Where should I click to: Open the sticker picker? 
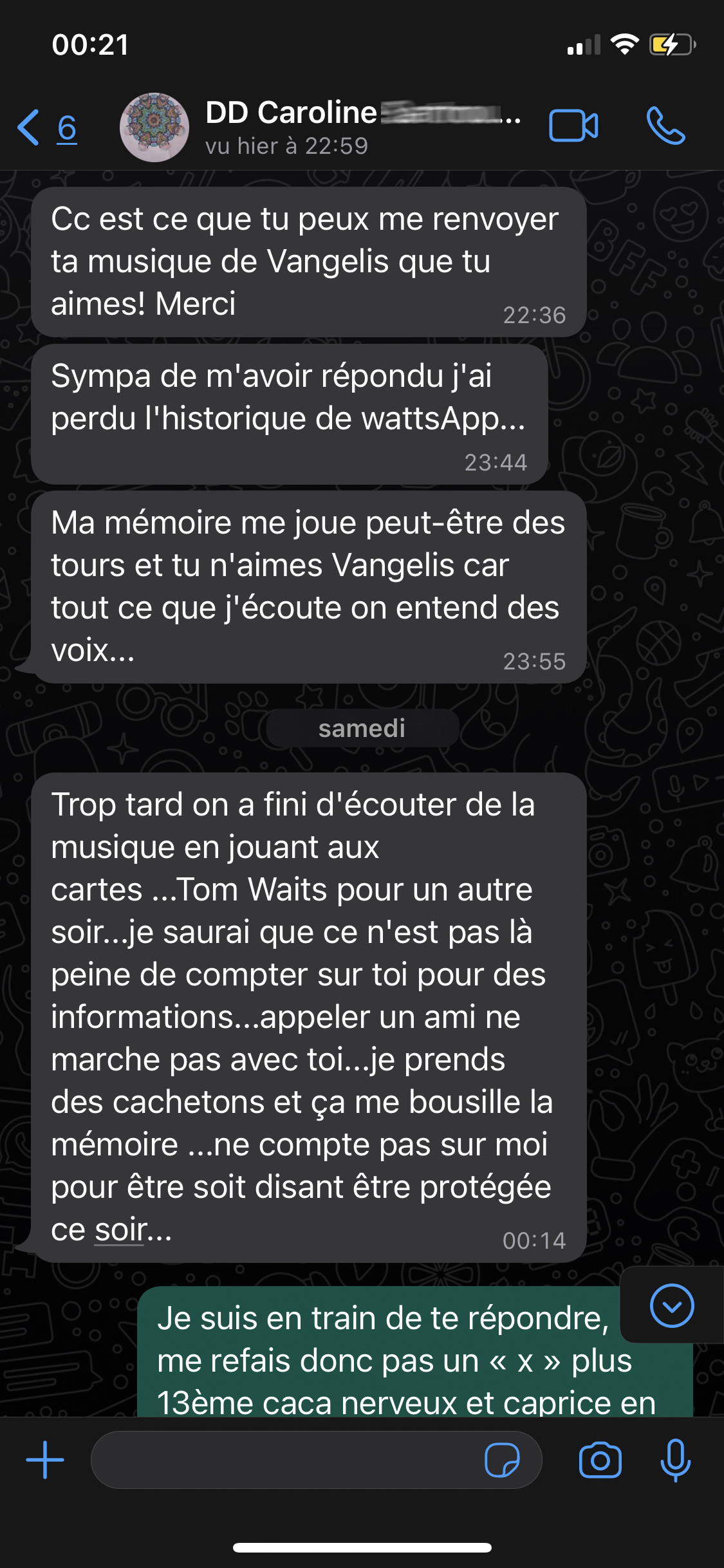(501, 1460)
